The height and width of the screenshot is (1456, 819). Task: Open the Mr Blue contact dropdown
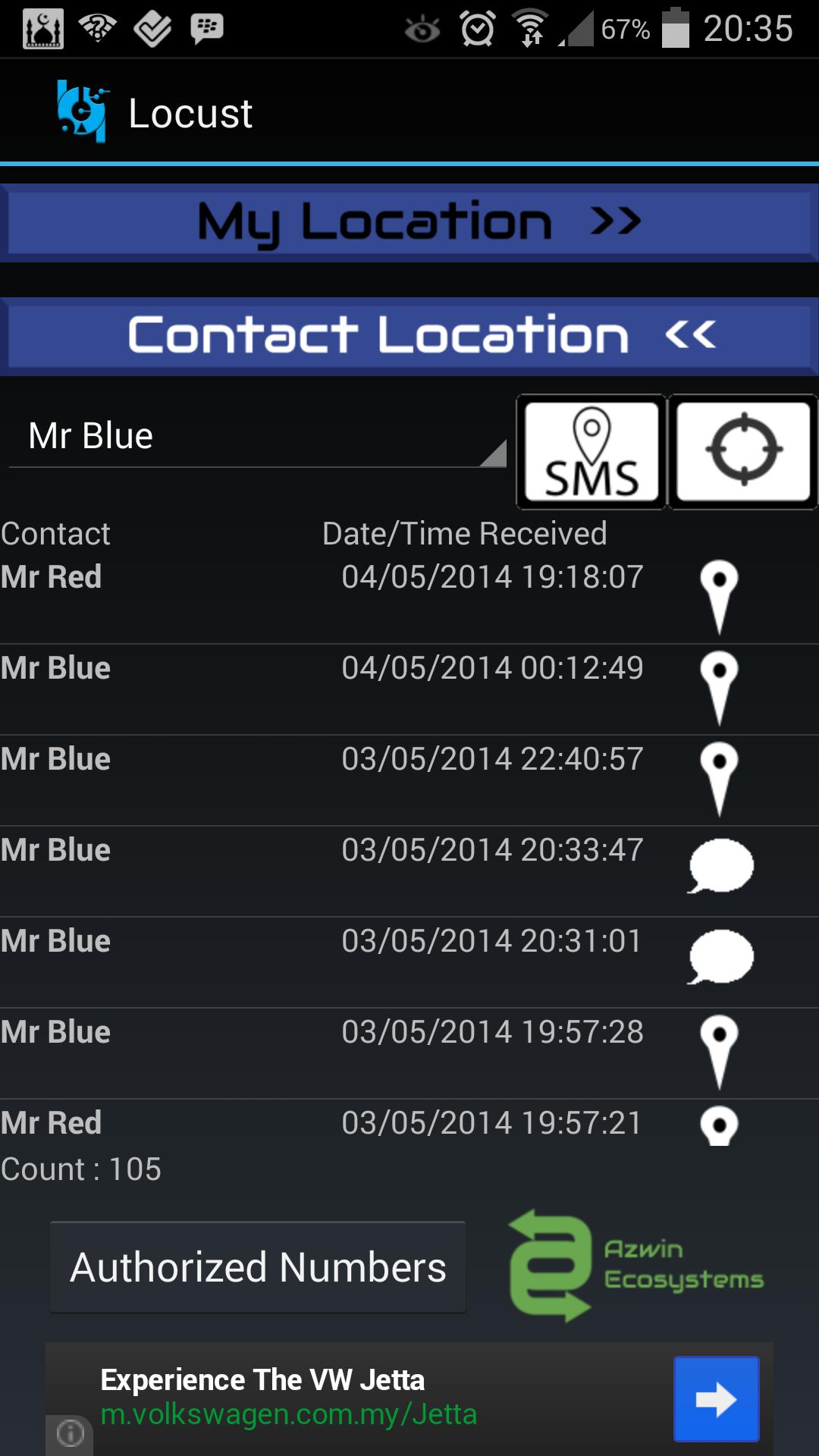coord(258,437)
